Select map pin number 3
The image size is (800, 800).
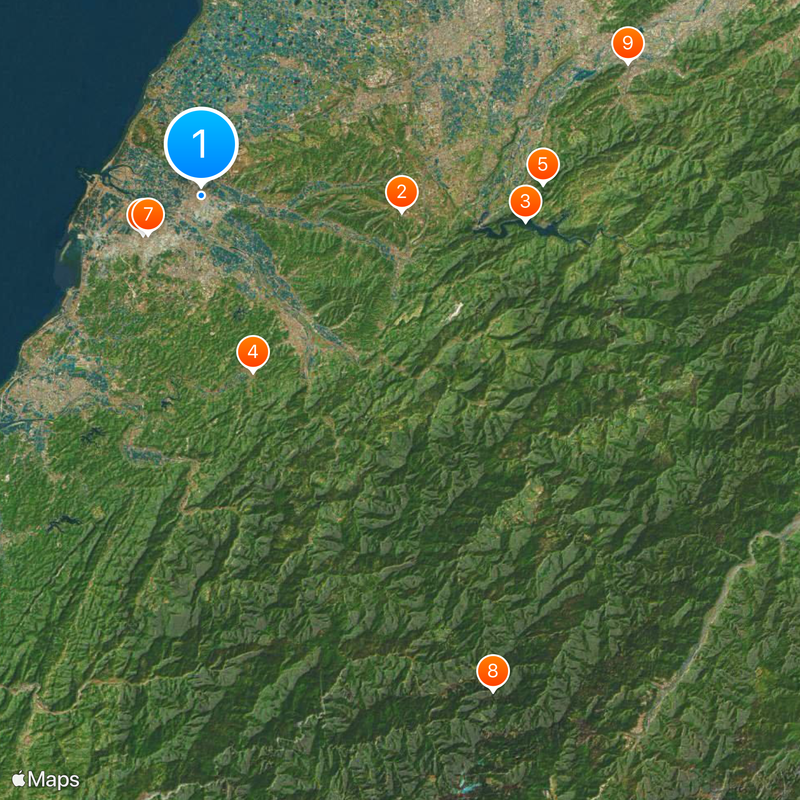525,201
